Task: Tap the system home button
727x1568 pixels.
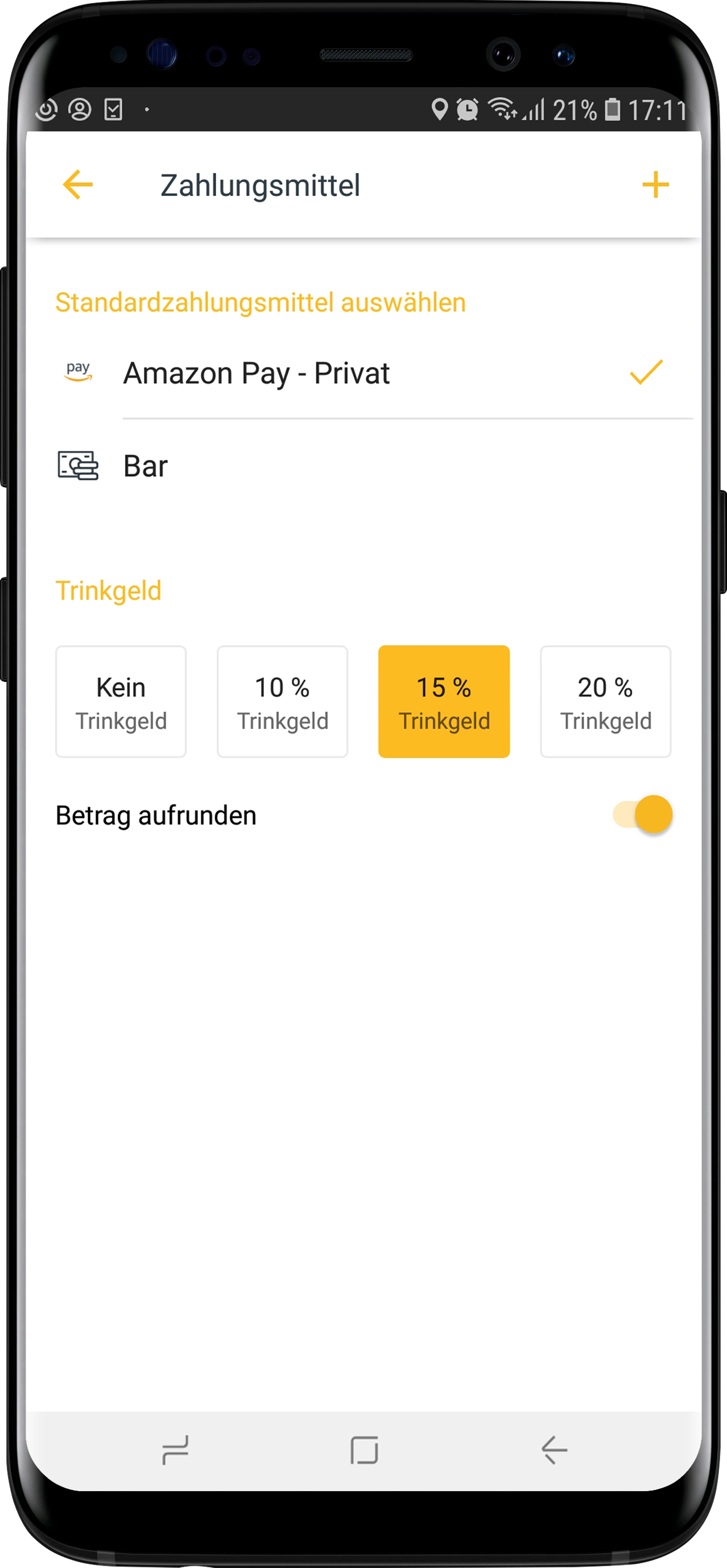Action: point(364,1450)
